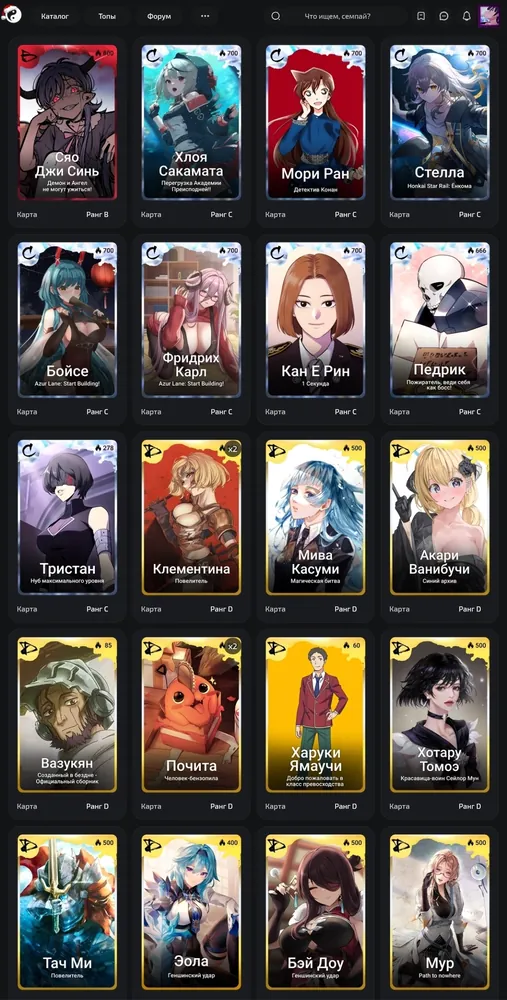Go to the Топы section
507x1000 pixels.
point(107,16)
